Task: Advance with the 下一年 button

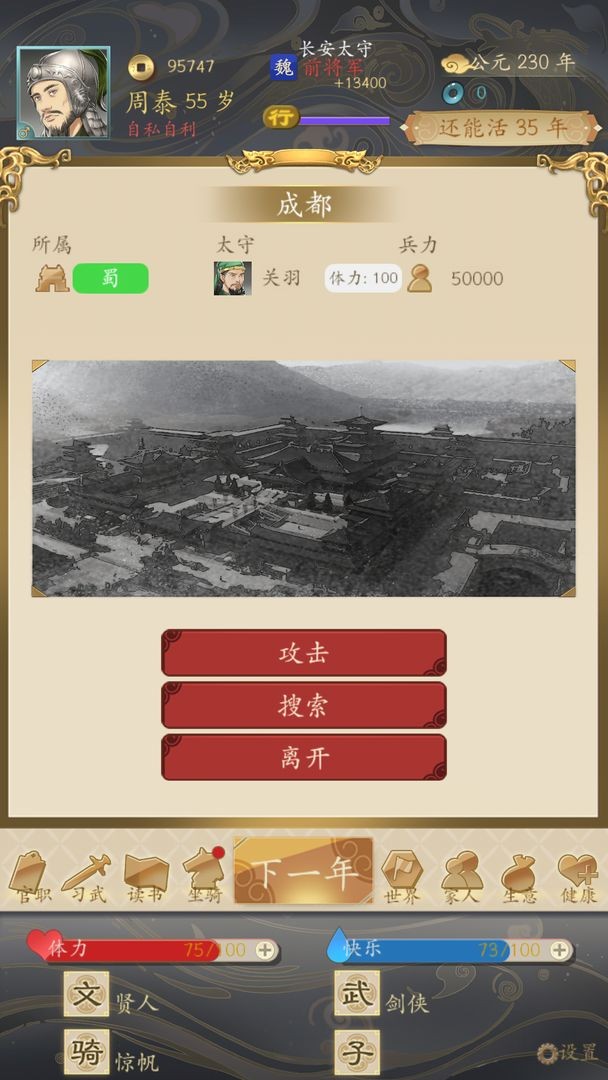Action: 303,871
